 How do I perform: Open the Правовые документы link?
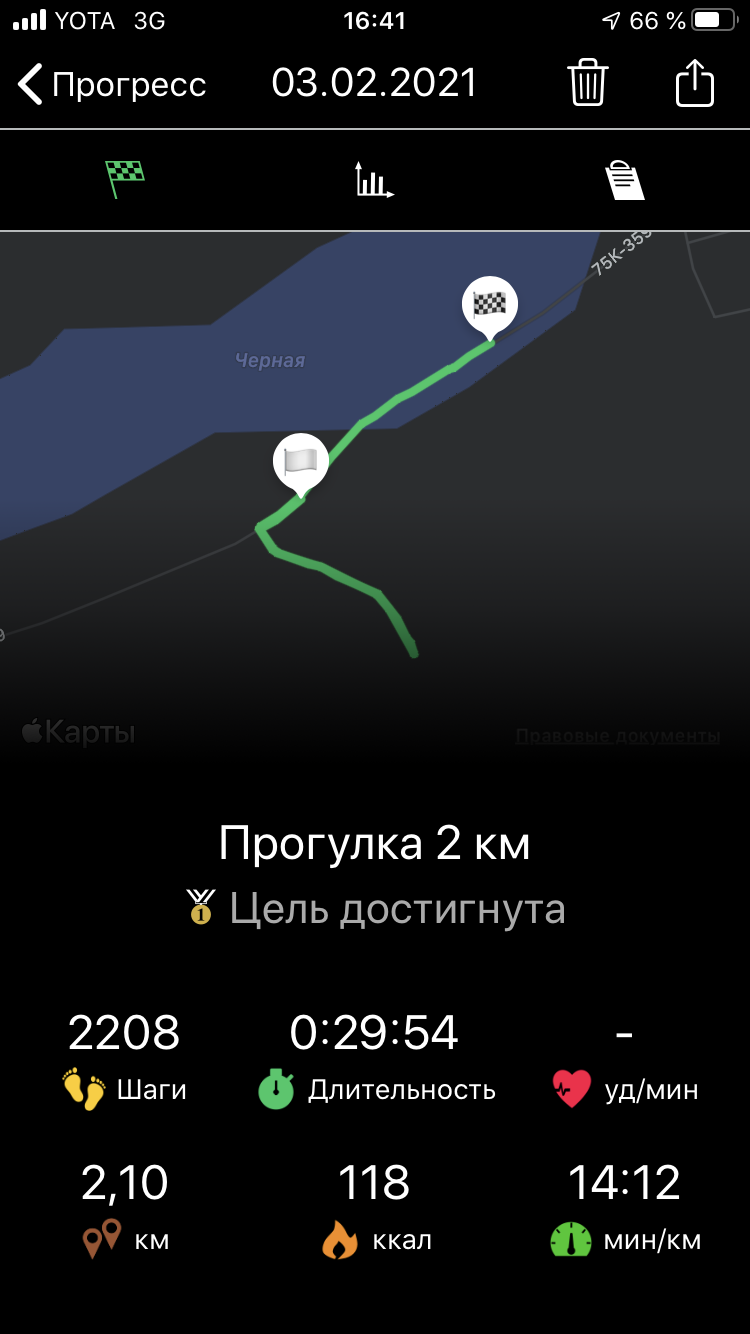(617, 737)
